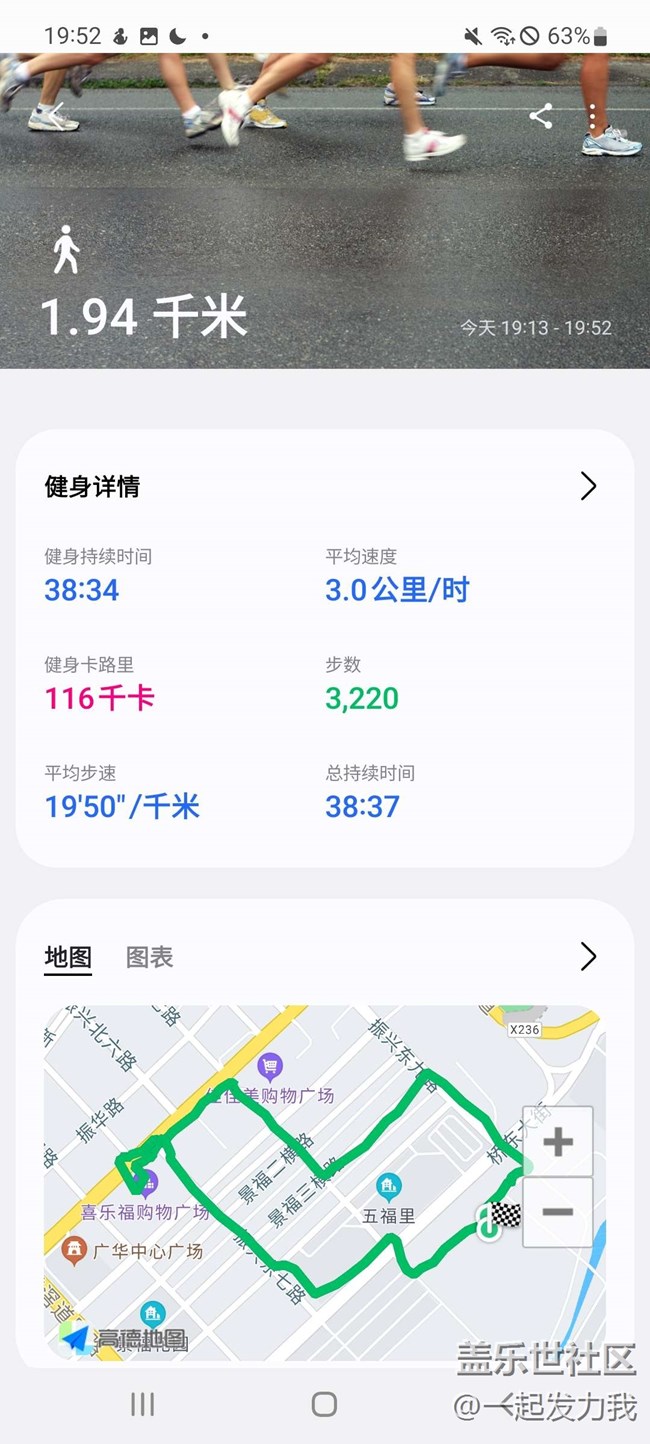Select the 地图 tab

click(68, 957)
